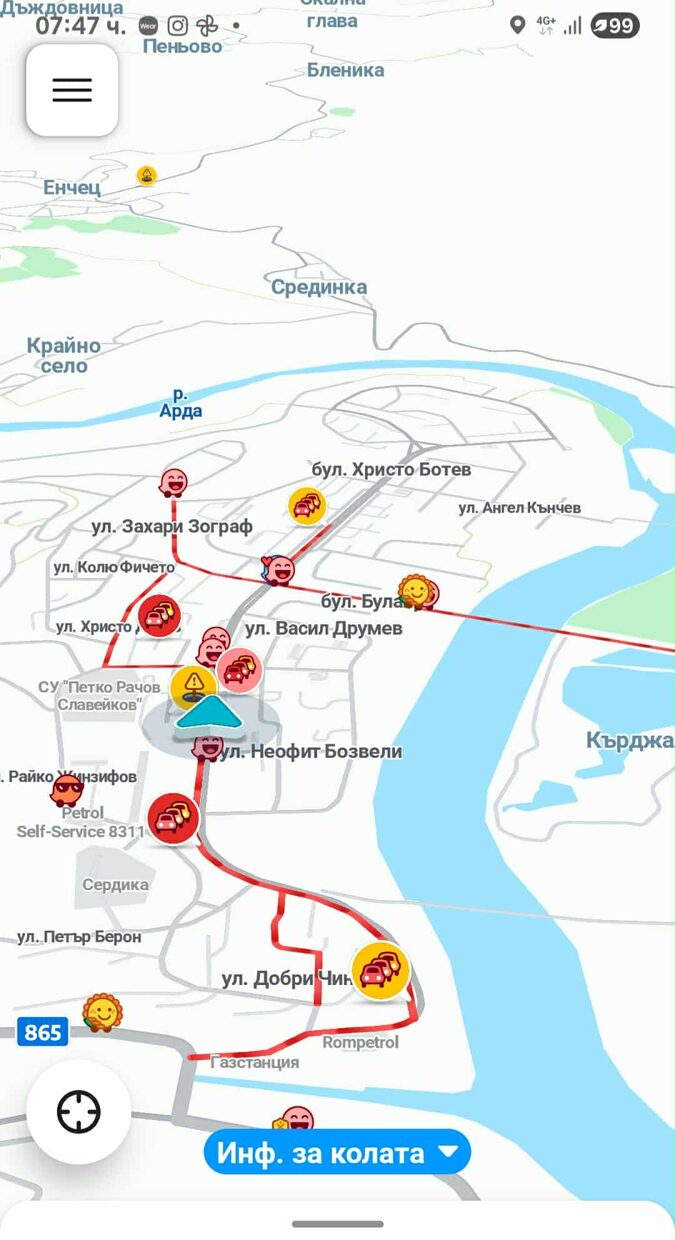Screen dimensions: 675x1240
Task: Tap the hazard marker near Енчец
Action: 147,176
